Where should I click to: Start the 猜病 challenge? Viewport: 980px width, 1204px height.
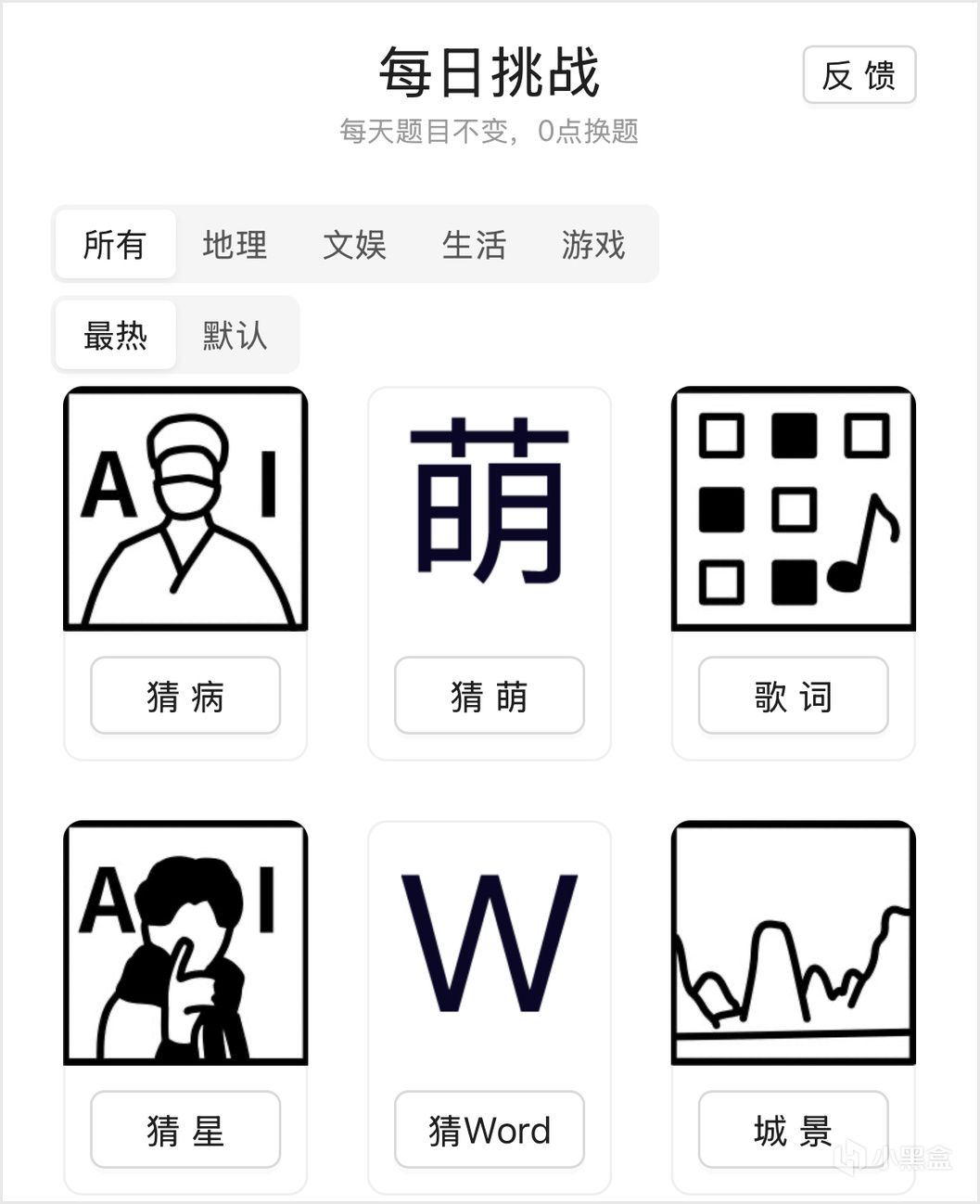pos(185,696)
